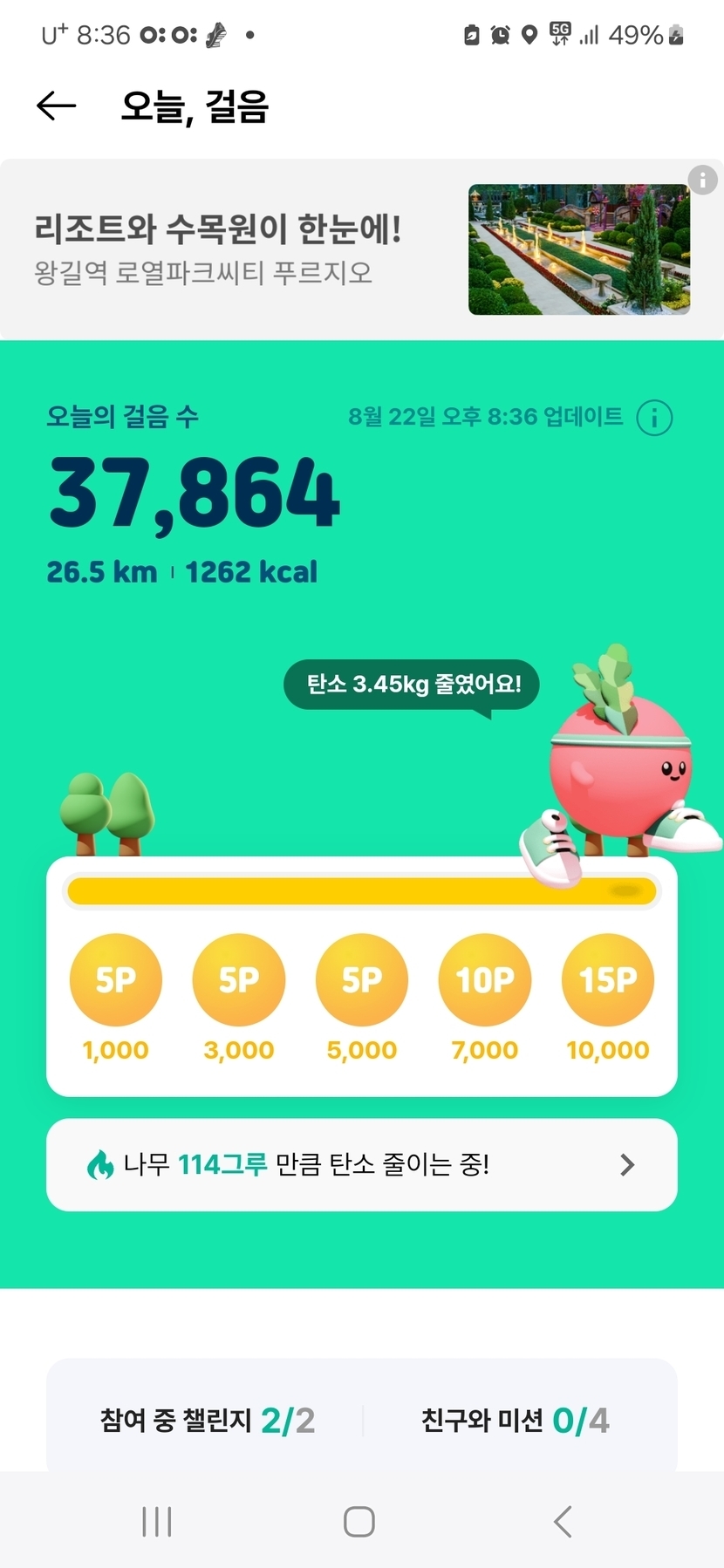This screenshot has width=724, height=1568.
Task: Open recent apps from navigation bar
Action: point(157,1522)
